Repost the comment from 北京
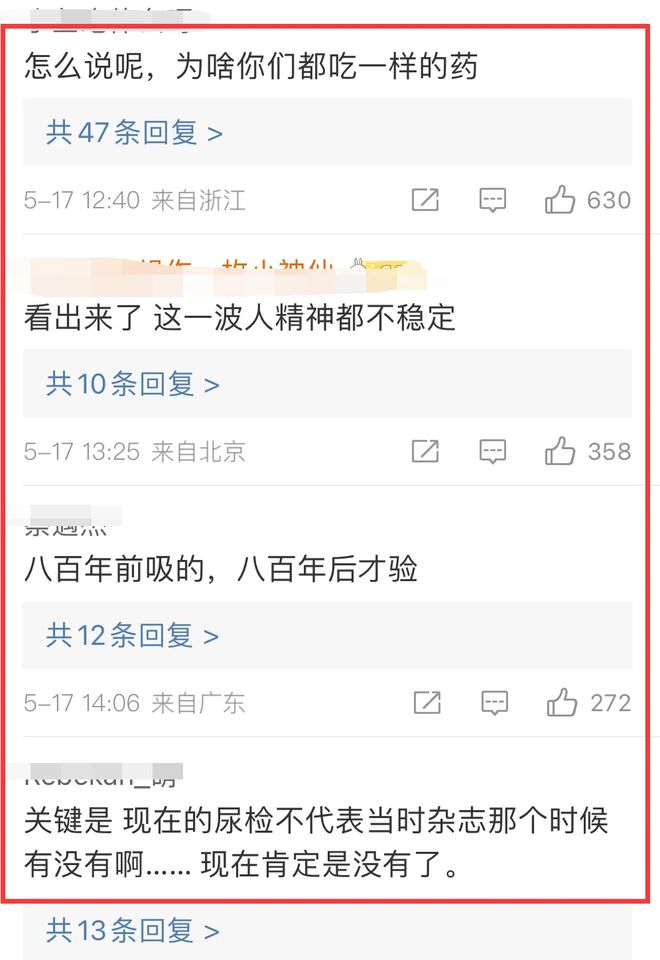 (x=426, y=452)
